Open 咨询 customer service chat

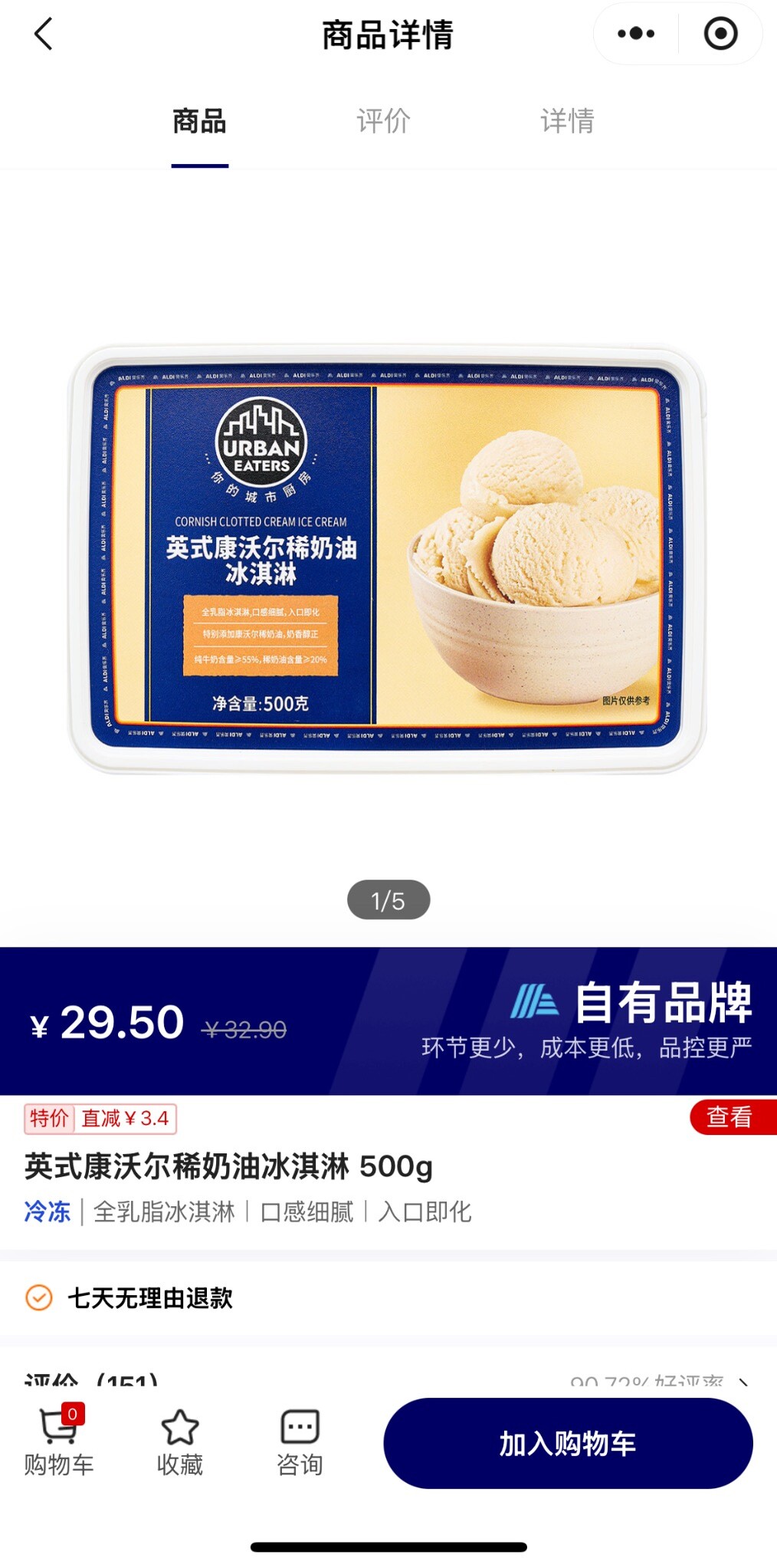point(300,1442)
